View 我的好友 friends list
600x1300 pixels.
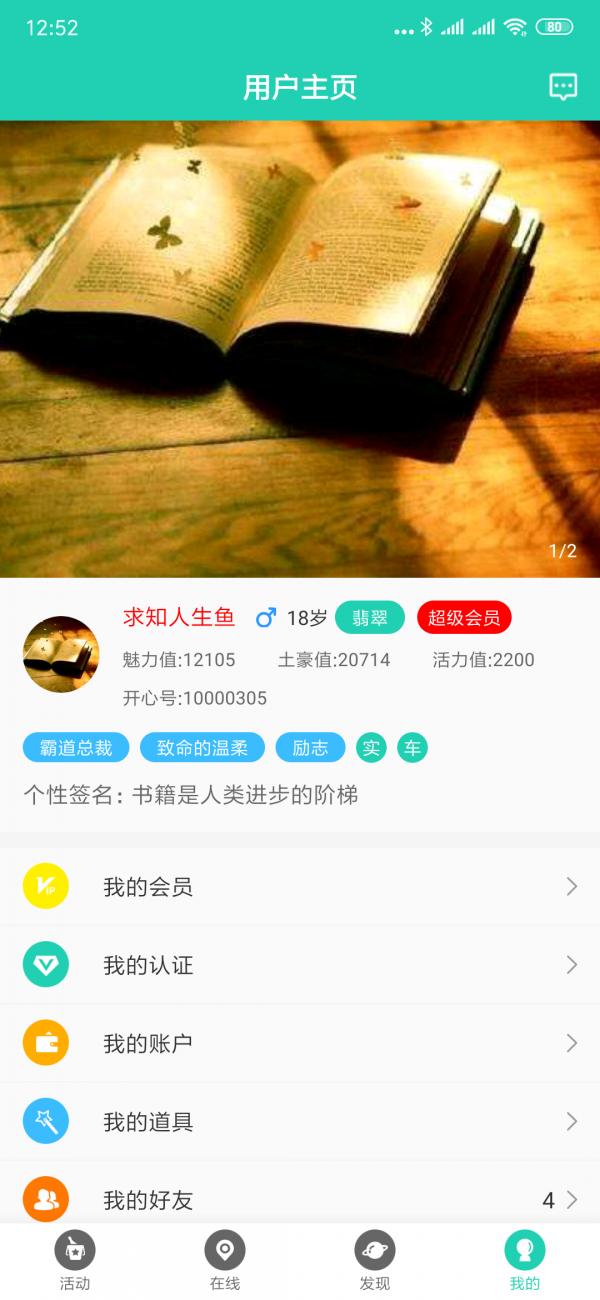[x=300, y=1199]
